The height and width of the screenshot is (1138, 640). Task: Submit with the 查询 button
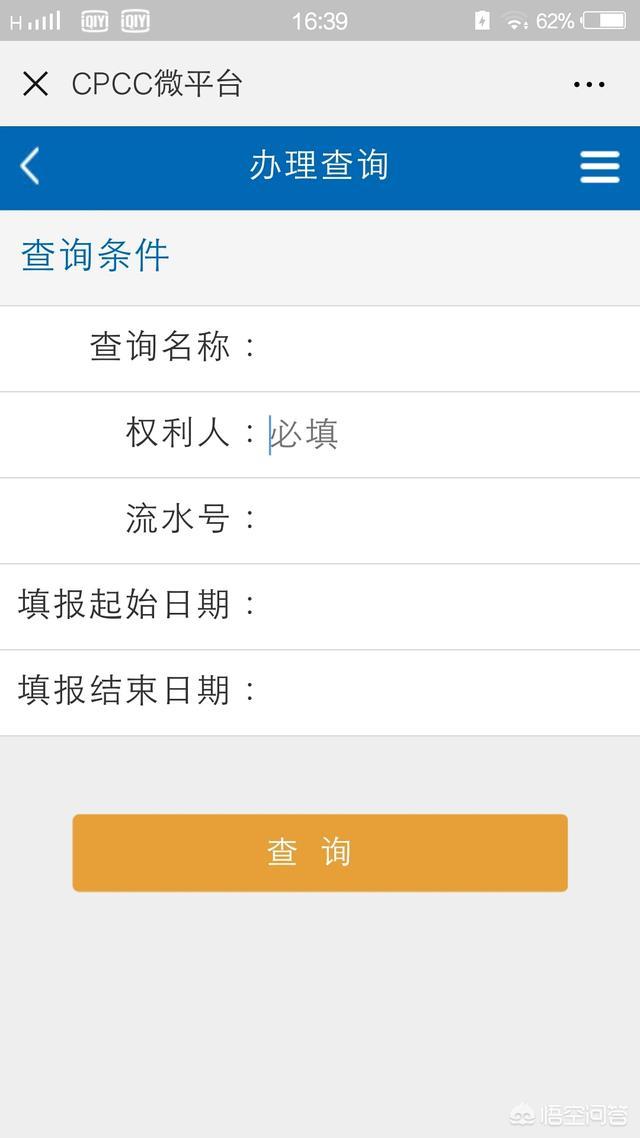point(320,852)
